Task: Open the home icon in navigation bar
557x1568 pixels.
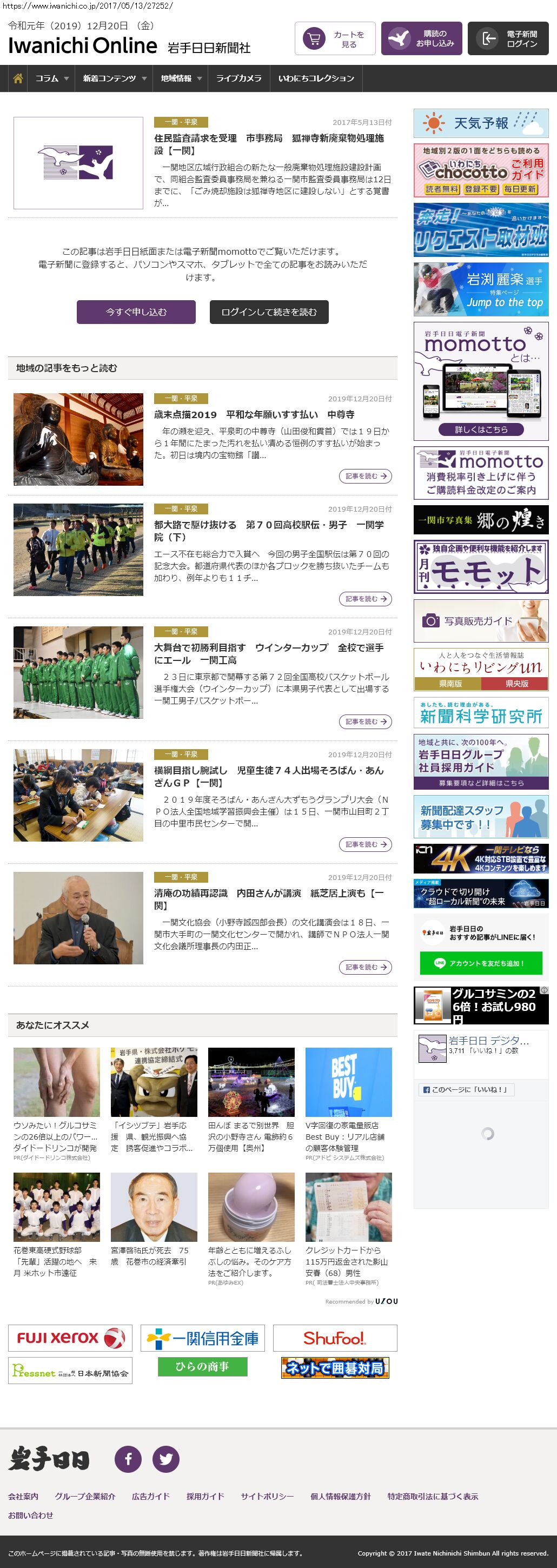Action: 18,78
